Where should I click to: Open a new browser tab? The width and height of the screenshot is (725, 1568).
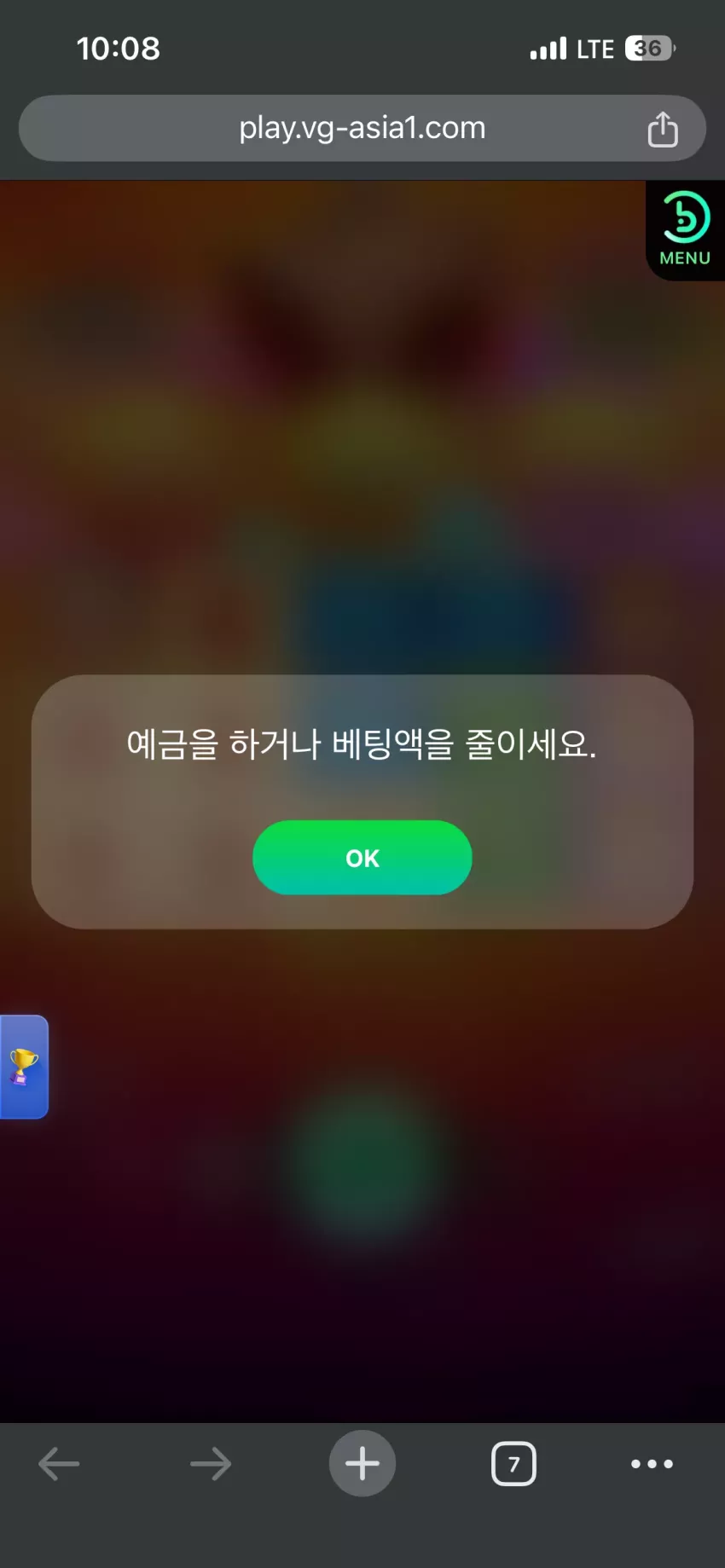pyautogui.click(x=362, y=1463)
